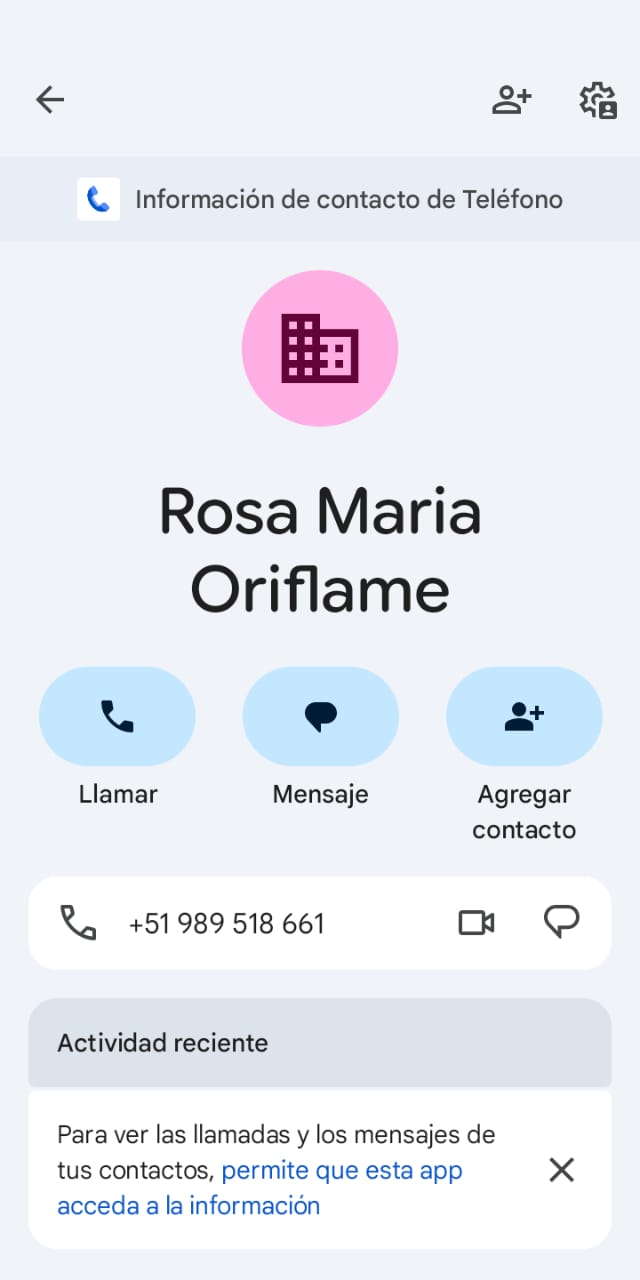The height and width of the screenshot is (1280, 640).
Task: Dismiss the recent activity permission notice
Action: click(x=561, y=1170)
